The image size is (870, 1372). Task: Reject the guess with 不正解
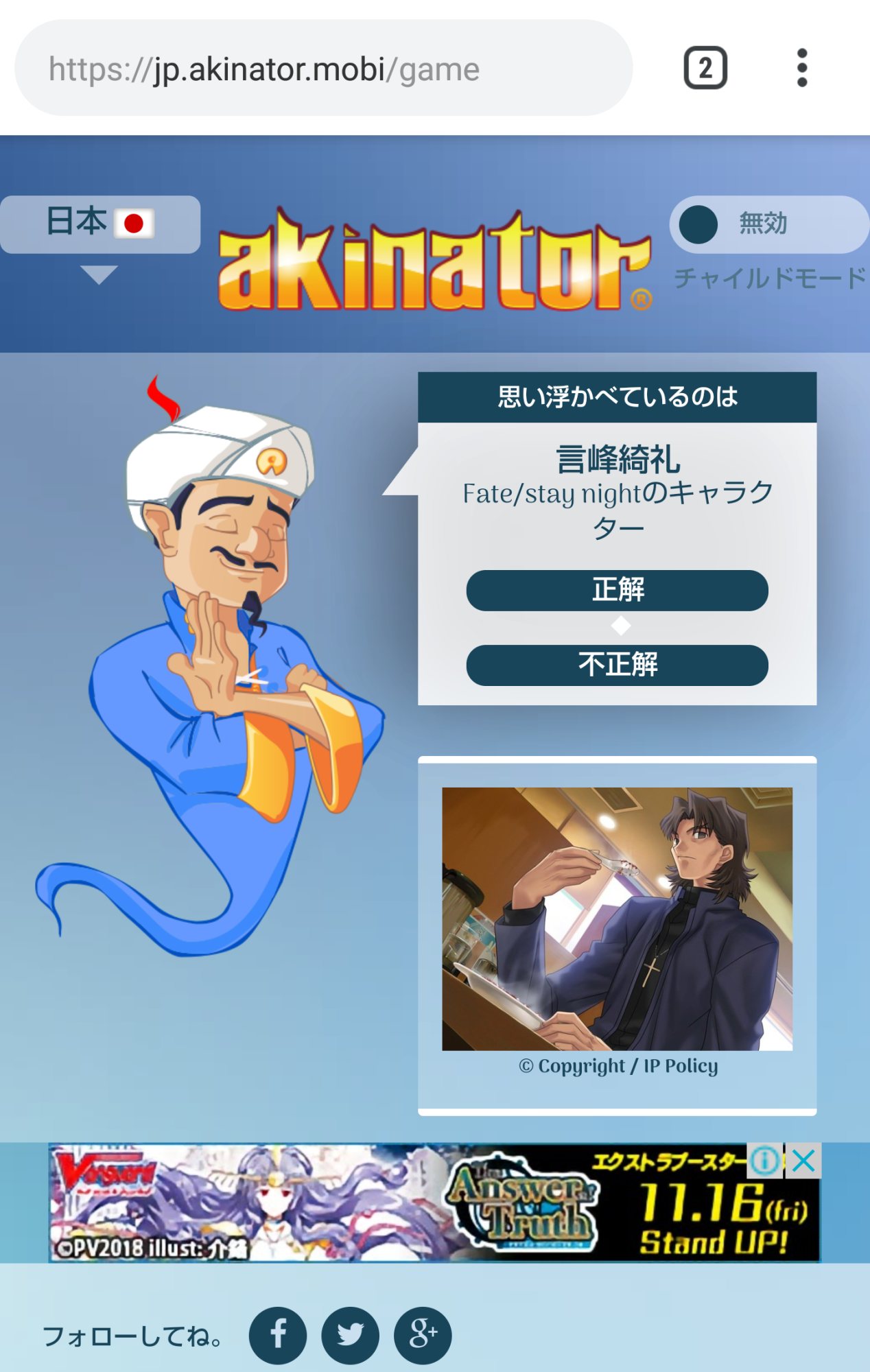[x=617, y=665]
